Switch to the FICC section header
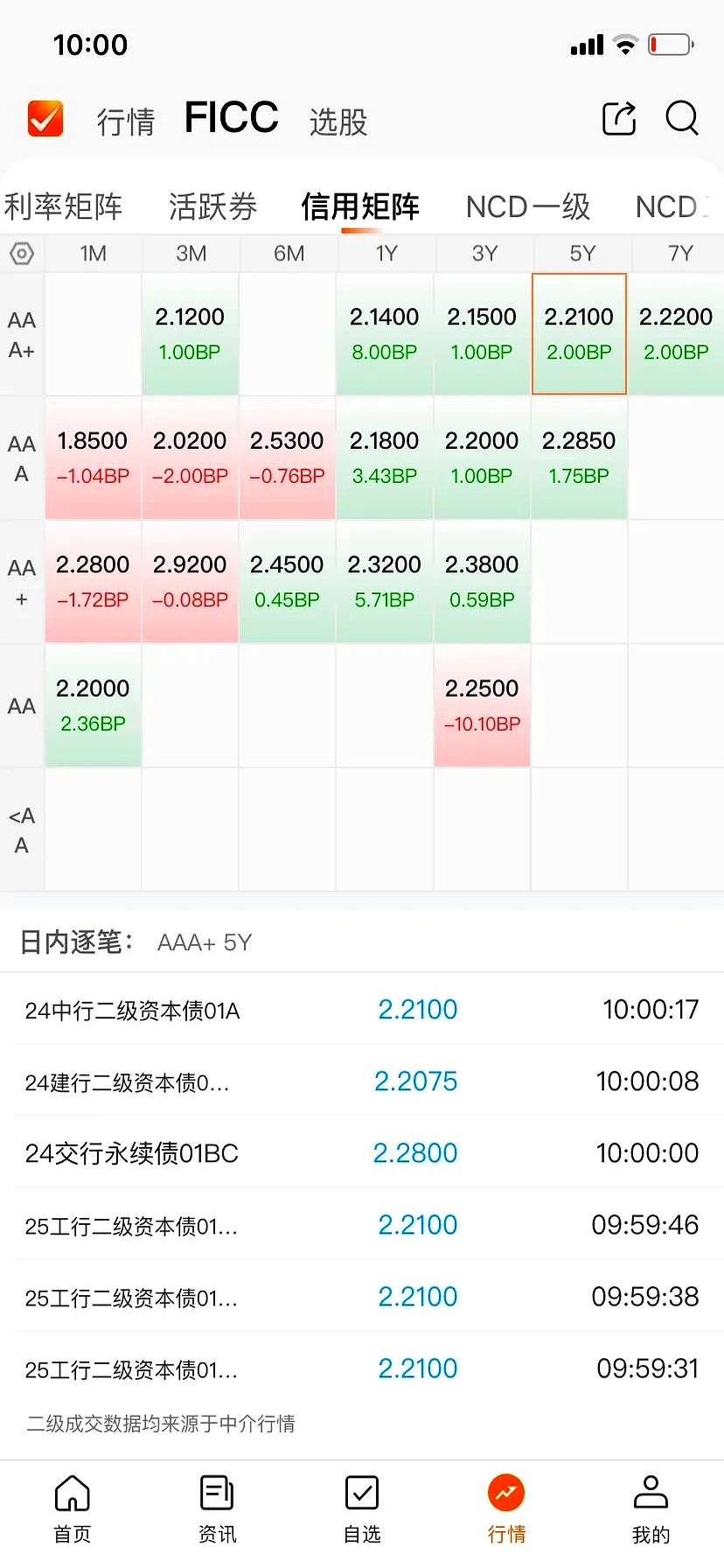 pyautogui.click(x=231, y=117)
